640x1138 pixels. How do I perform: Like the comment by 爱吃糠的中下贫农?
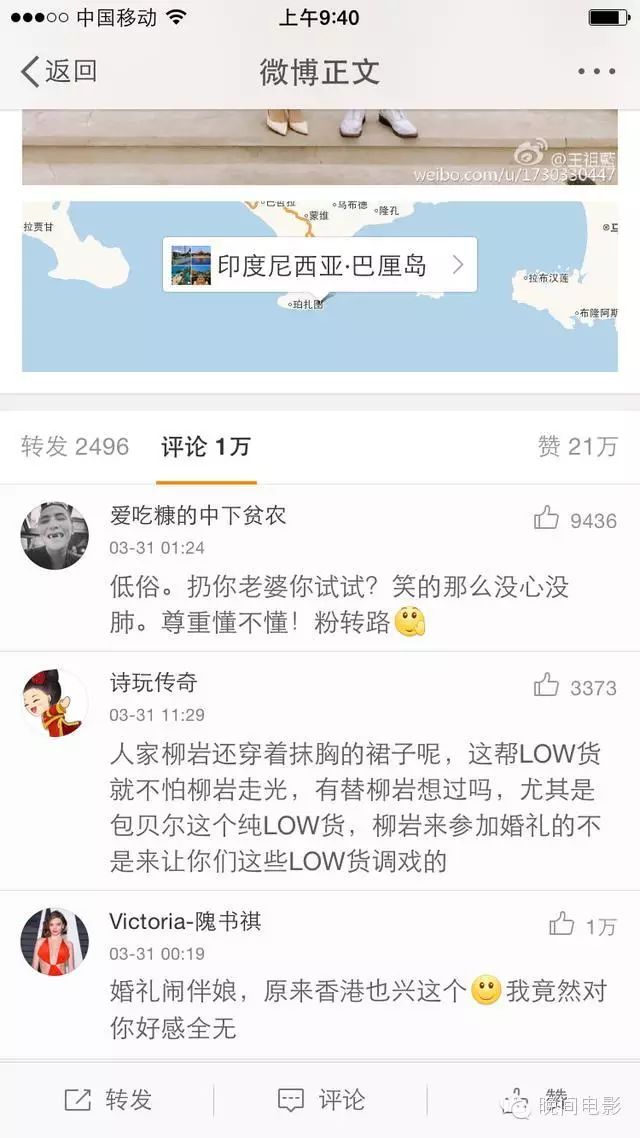(x=575, y=520)
